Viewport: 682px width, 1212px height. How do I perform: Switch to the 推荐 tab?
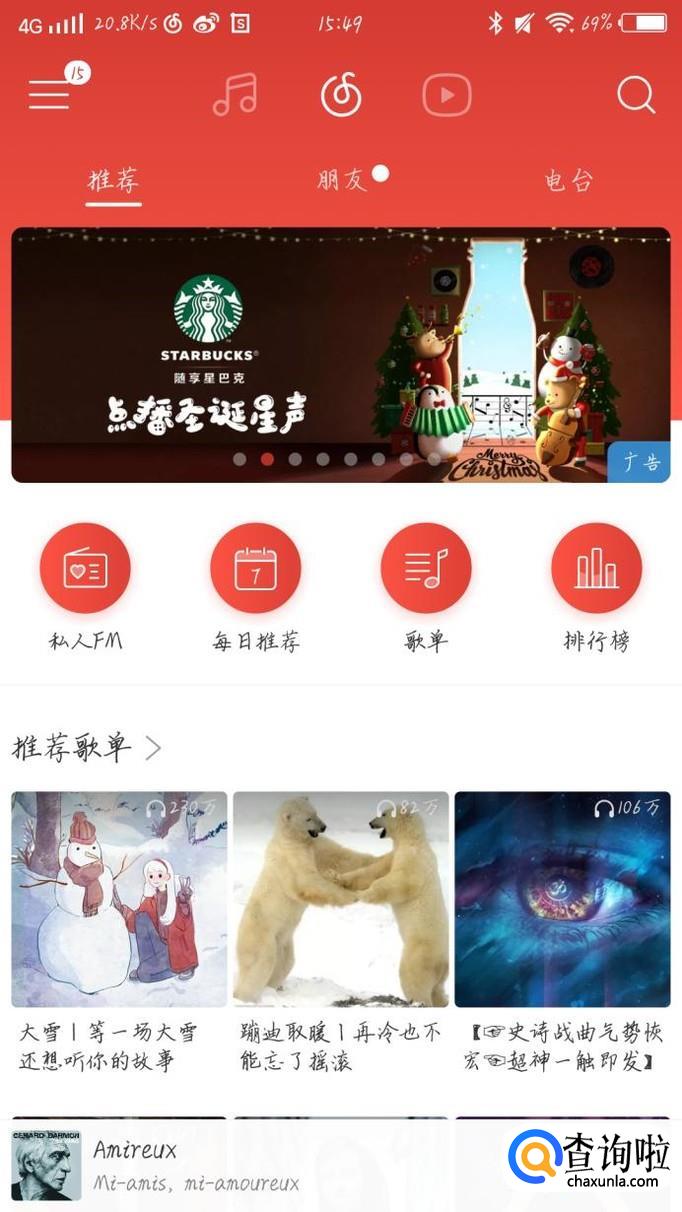[113, 181]
